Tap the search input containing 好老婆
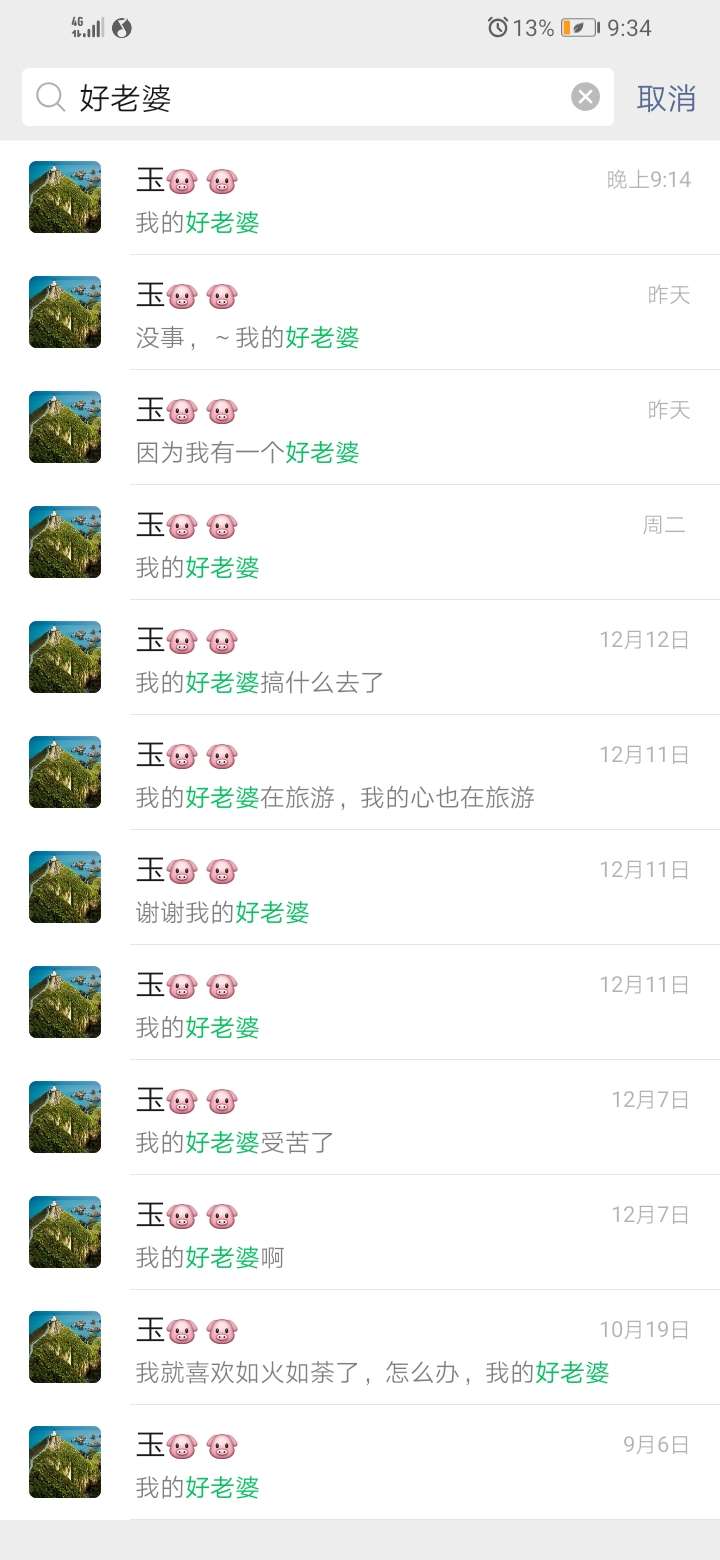The image size is (720, 1560). 300,96
